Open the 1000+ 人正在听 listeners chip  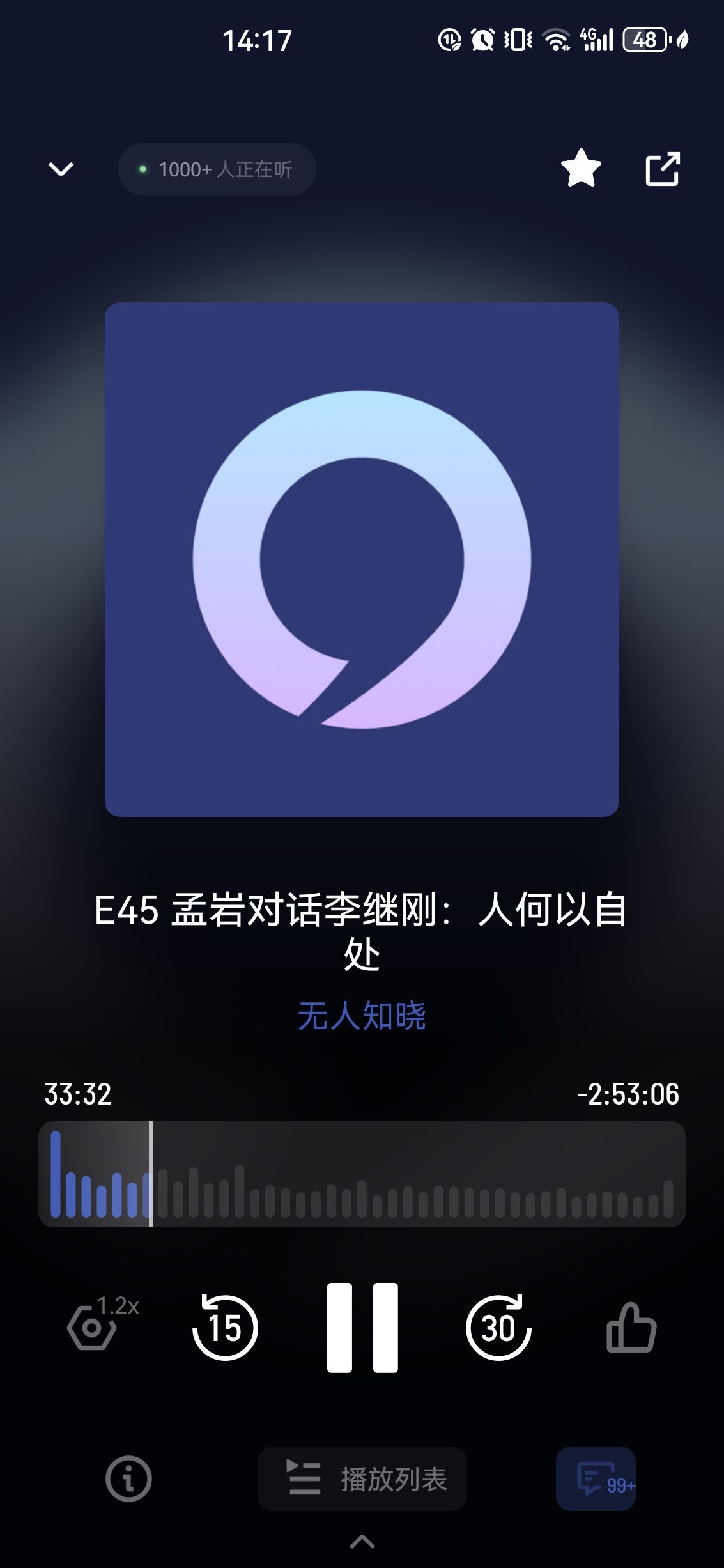217,169
